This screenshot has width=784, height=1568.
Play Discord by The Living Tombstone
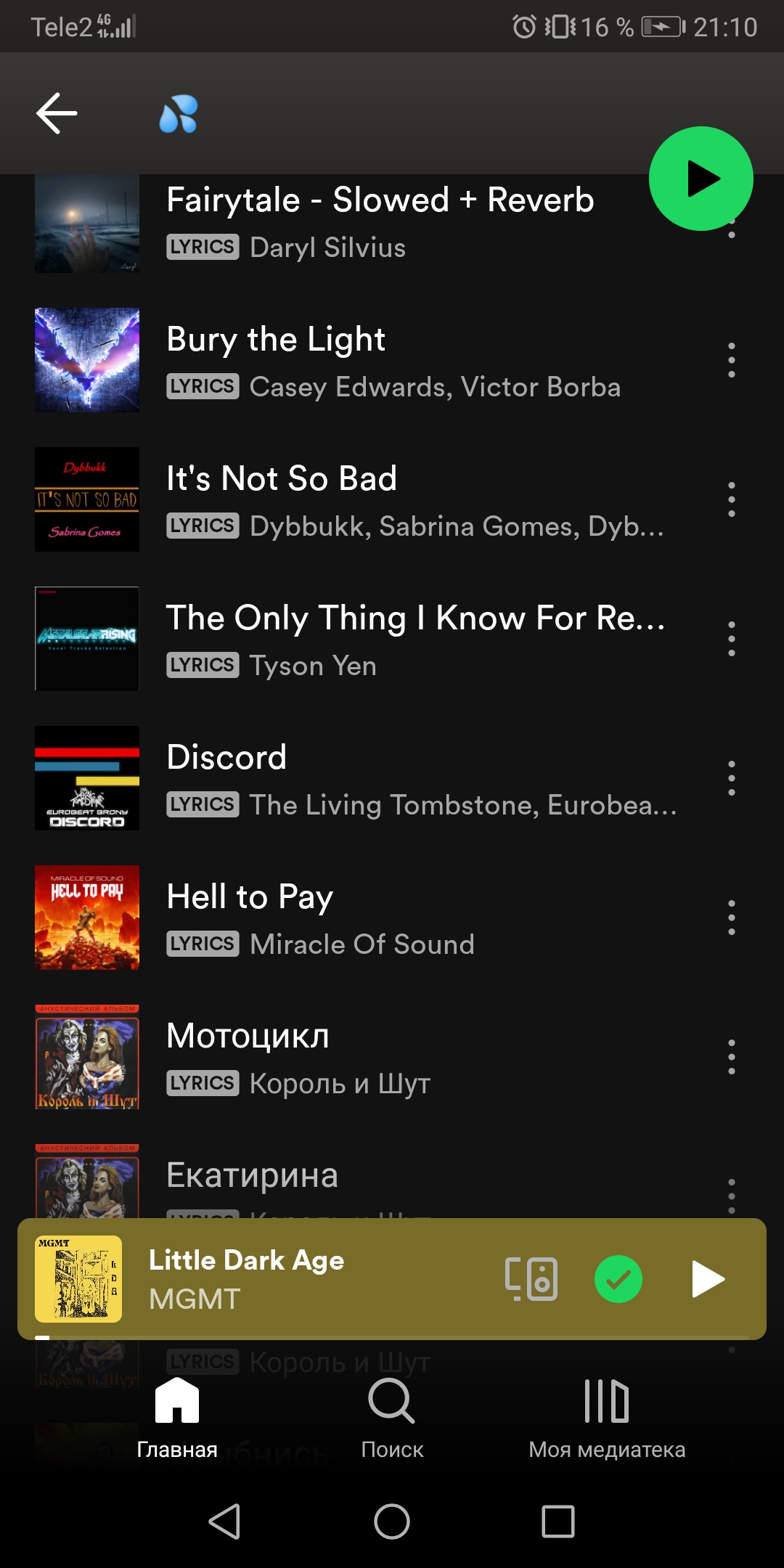392,778
